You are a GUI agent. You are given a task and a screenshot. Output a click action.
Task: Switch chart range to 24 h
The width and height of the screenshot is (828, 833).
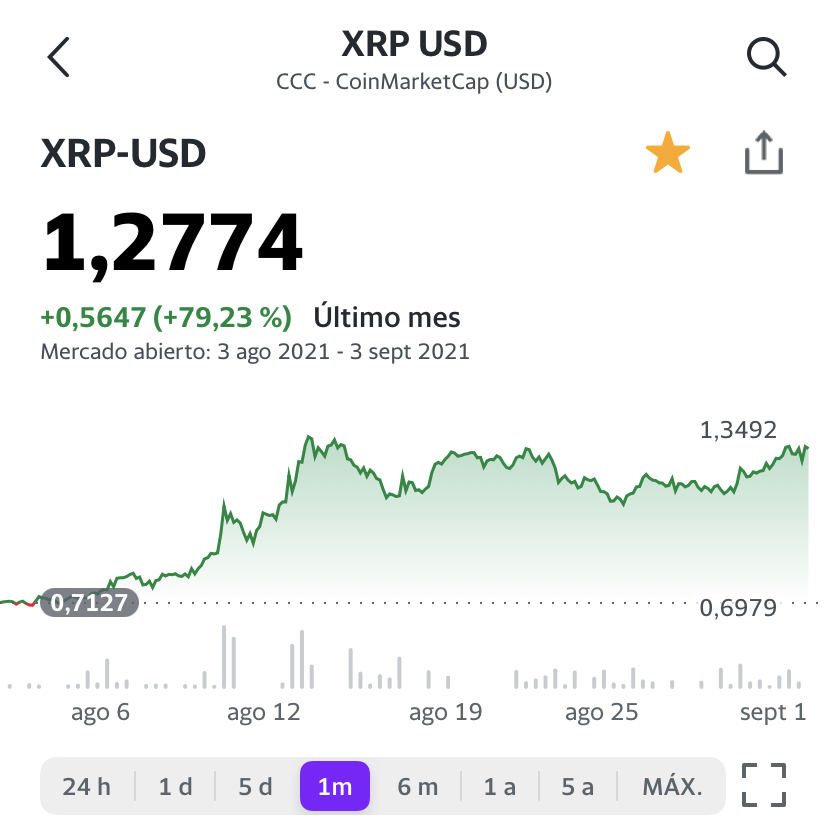coord(87,786)
